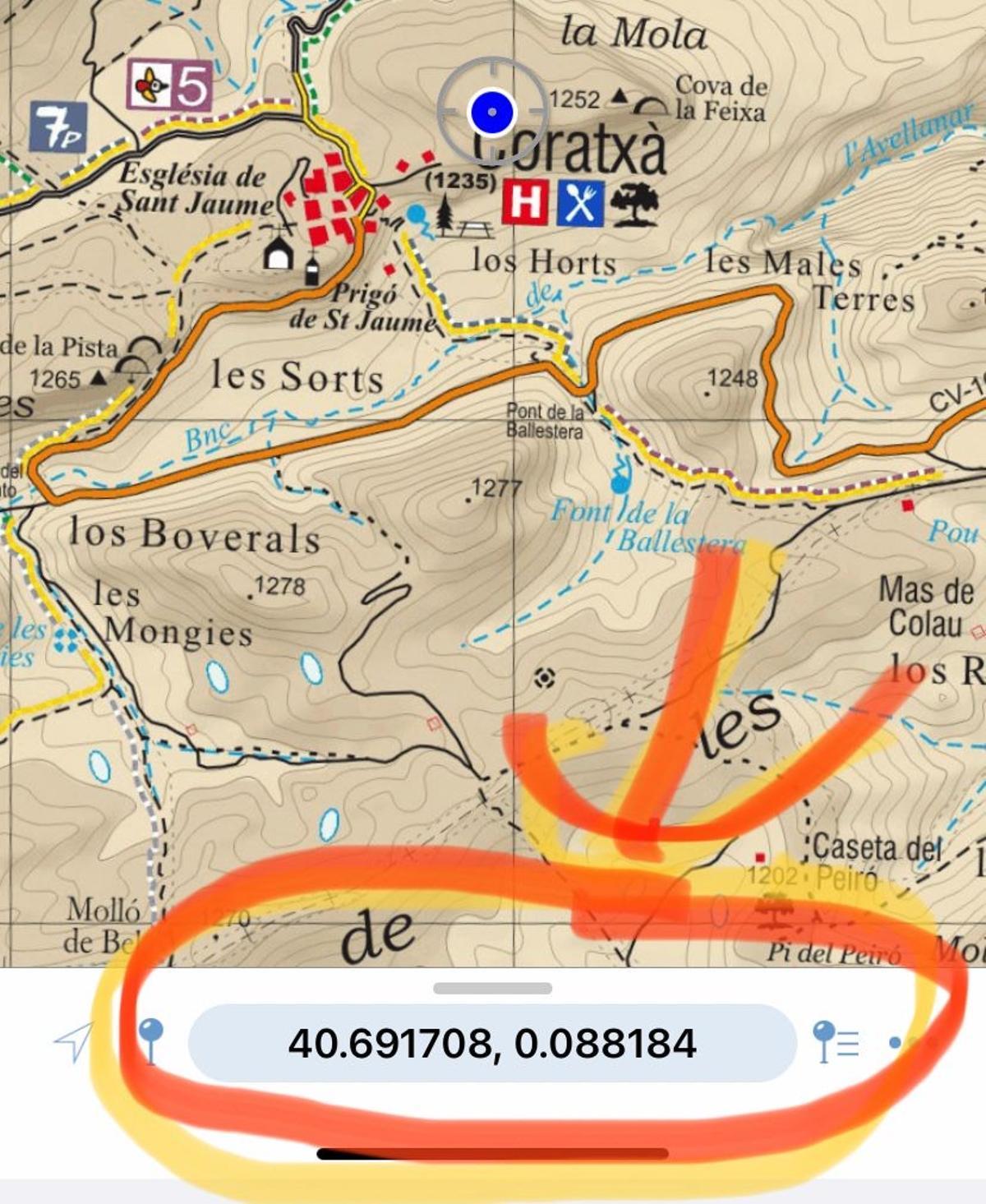Center map on current location arrow
986x1204 pixels.
[75, 1042]
